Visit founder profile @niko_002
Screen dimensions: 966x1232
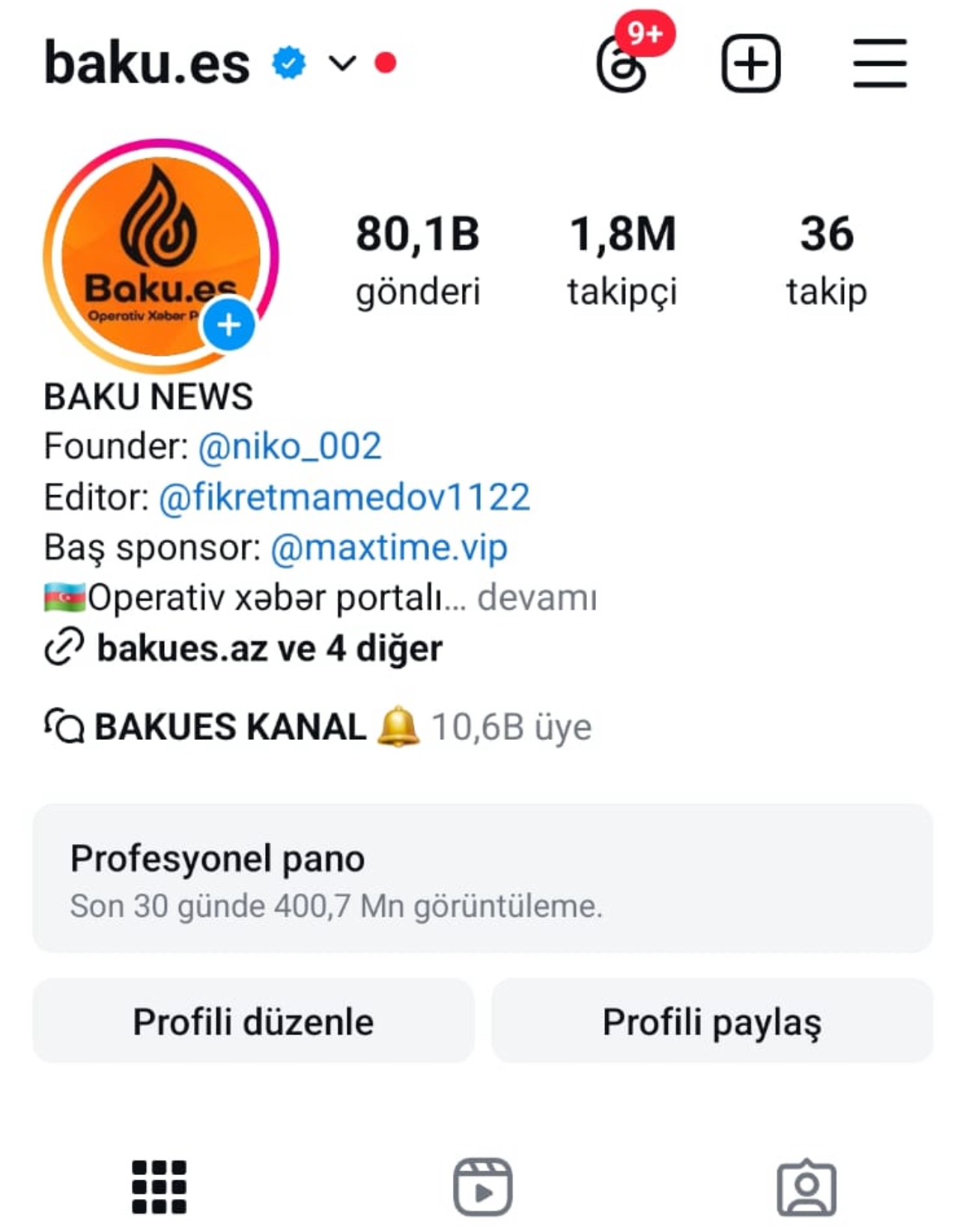(290, 446)
